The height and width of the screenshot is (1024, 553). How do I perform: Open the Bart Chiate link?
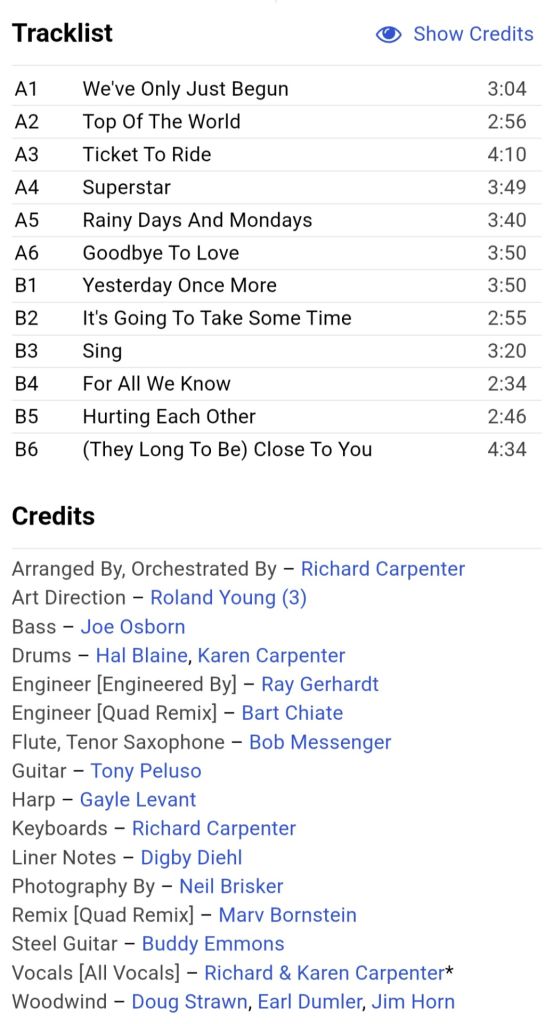tap(292, 712)
